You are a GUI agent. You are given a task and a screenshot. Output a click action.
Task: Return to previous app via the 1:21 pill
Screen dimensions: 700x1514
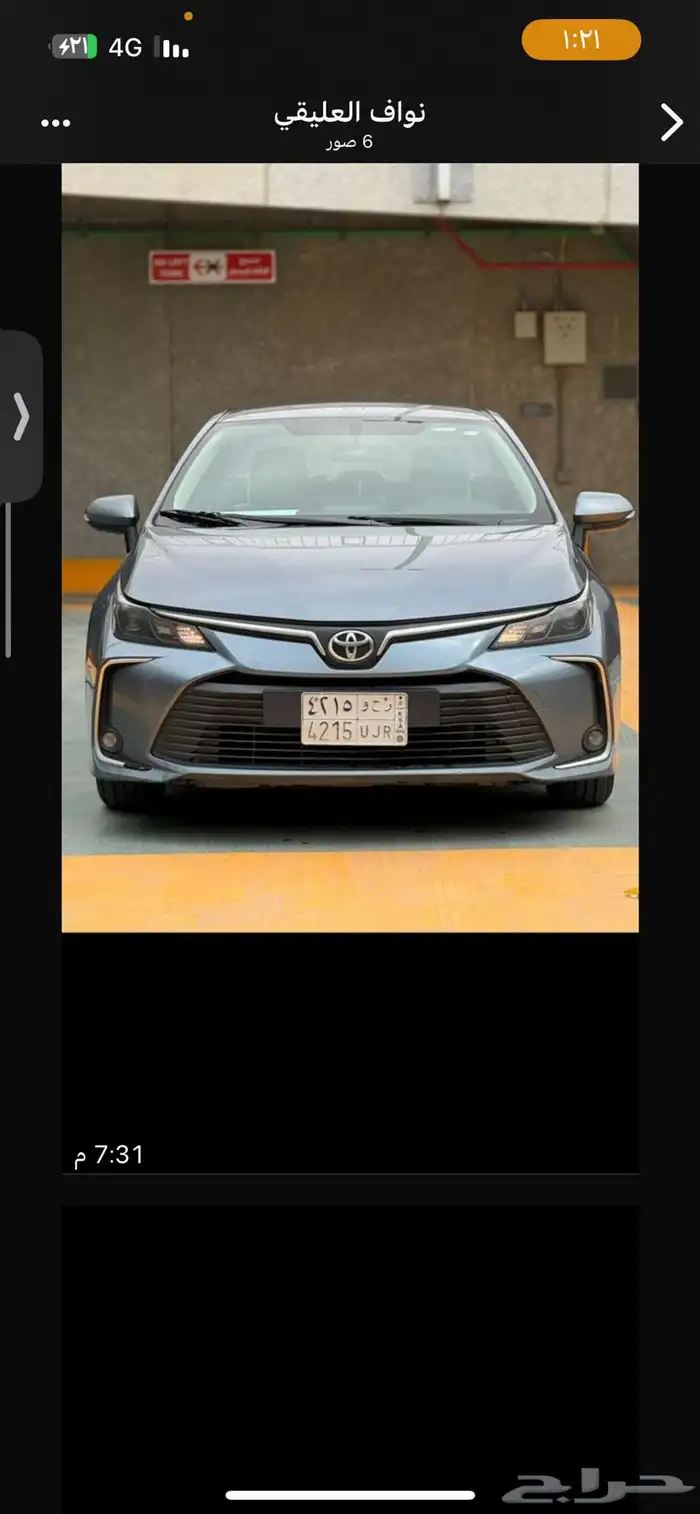coord(581,40)
